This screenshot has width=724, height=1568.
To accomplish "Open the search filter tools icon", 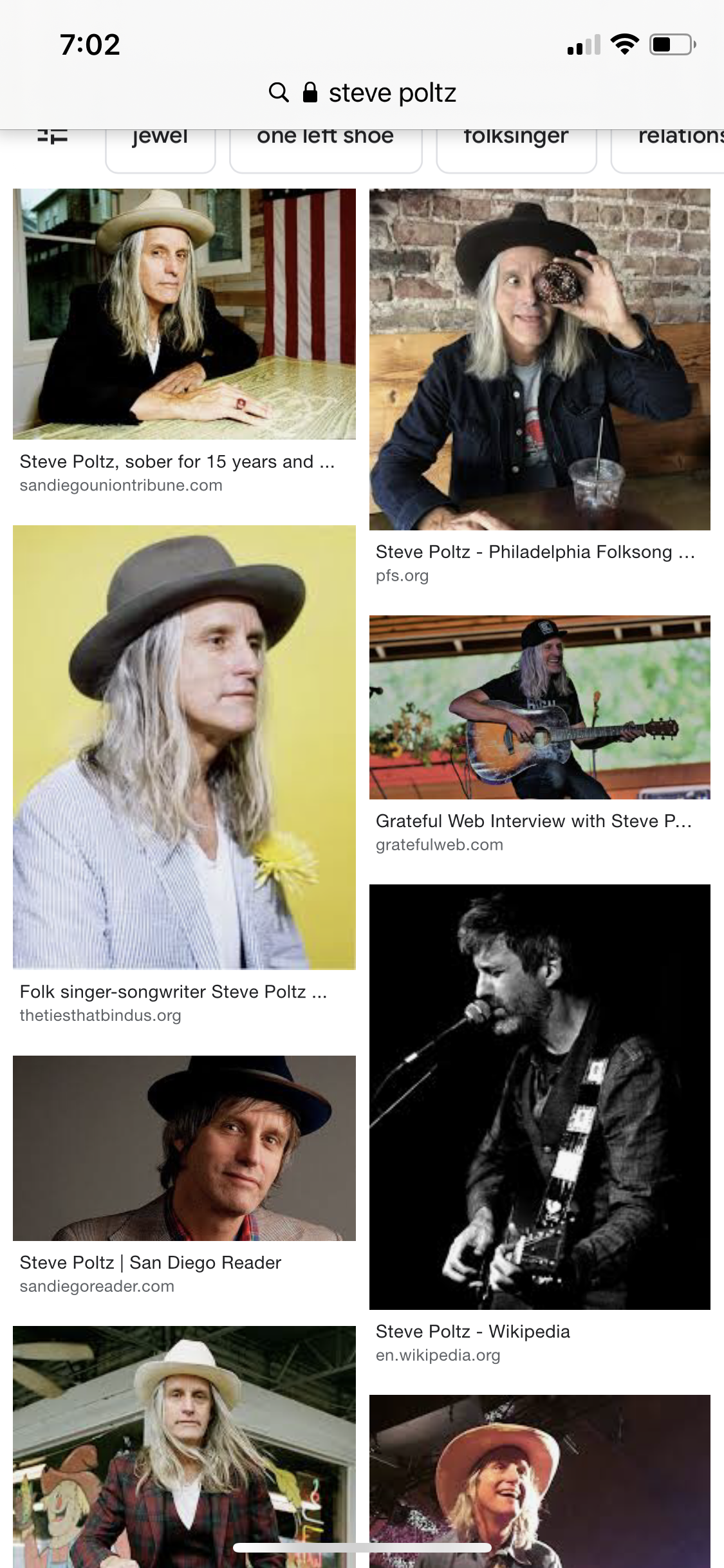I will click(x=53, y=137).
